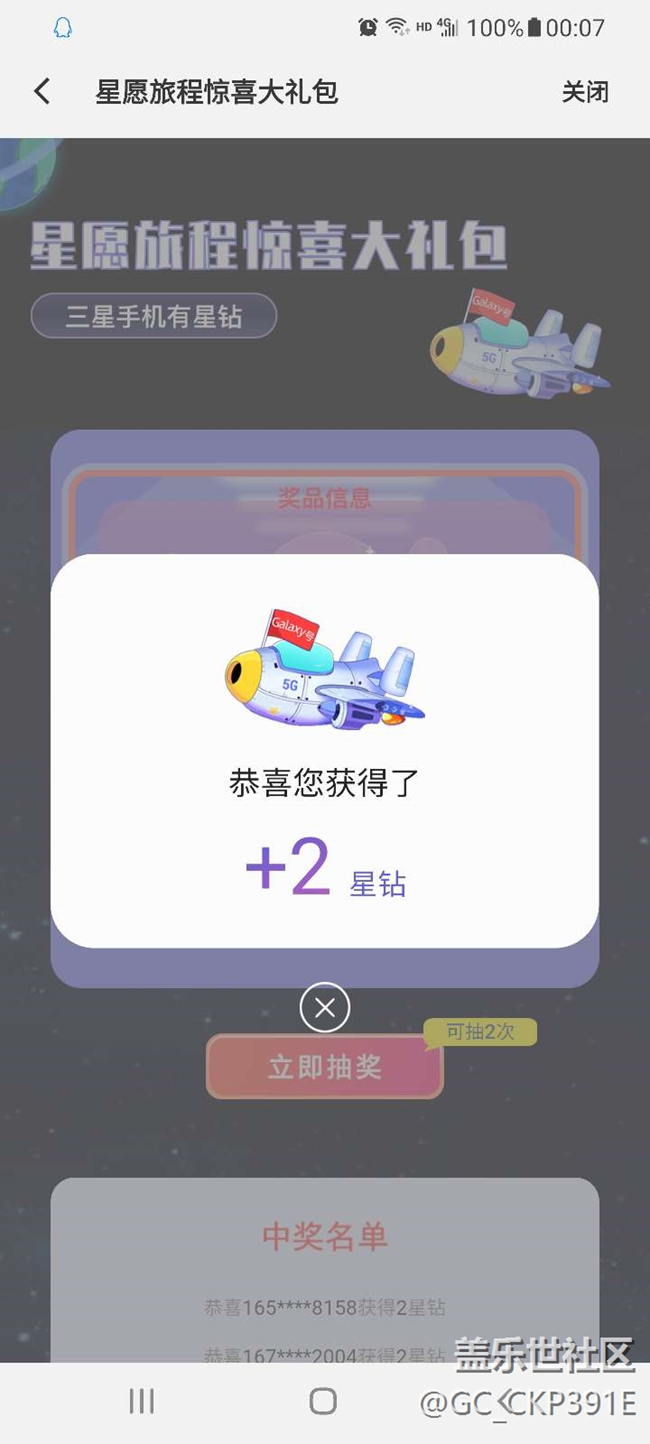Go back using the top-left arrow
This screenshot has height=1444, width=650.
pos(42,92)
